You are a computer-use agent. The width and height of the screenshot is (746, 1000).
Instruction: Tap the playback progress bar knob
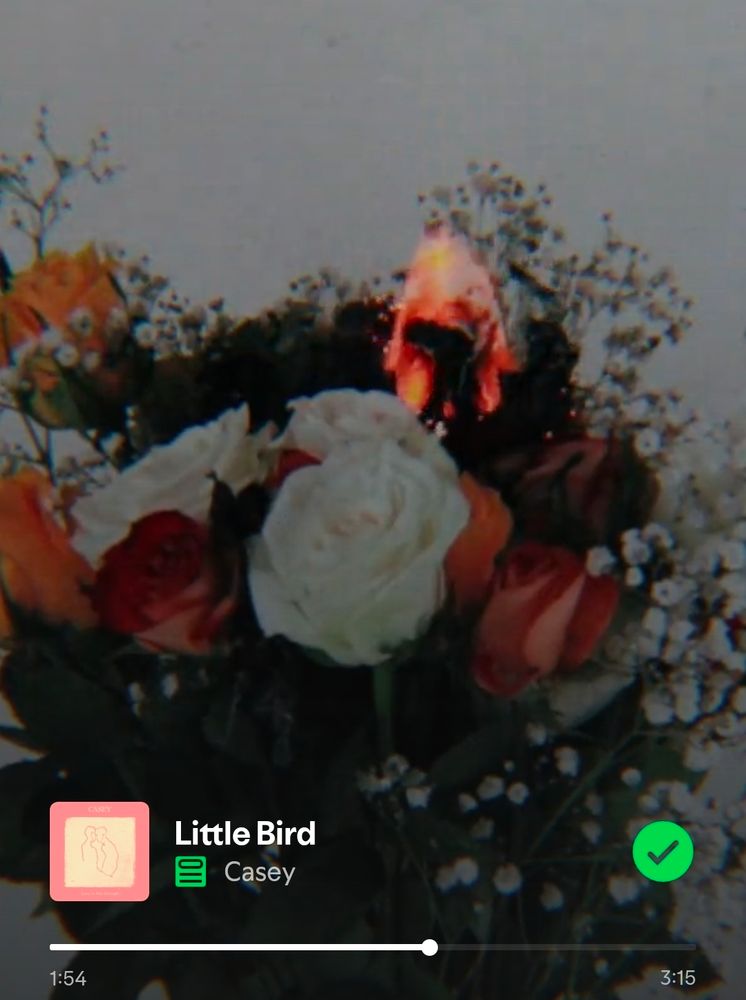click(430, 947)
